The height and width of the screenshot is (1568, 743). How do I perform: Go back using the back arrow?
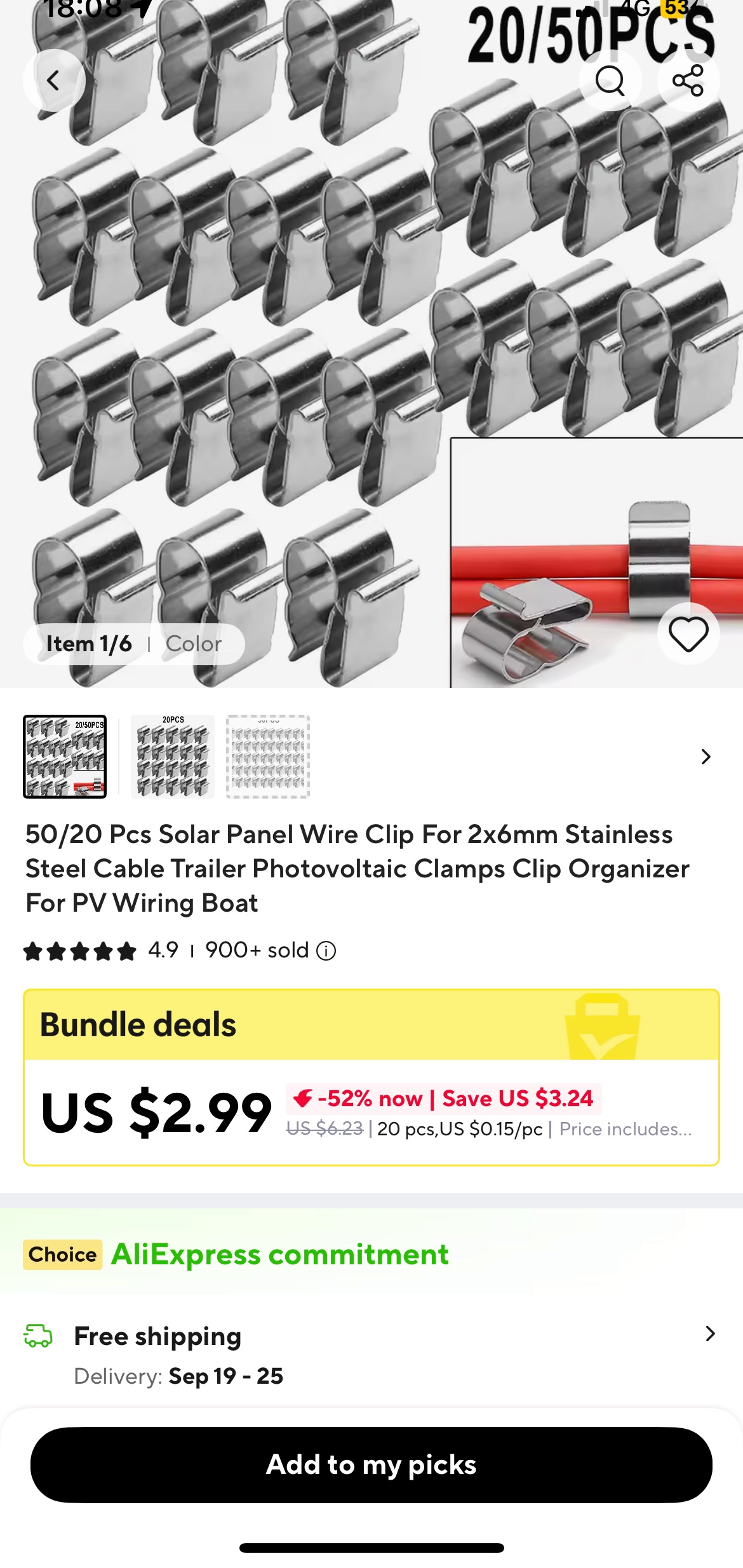click(54, 81)
